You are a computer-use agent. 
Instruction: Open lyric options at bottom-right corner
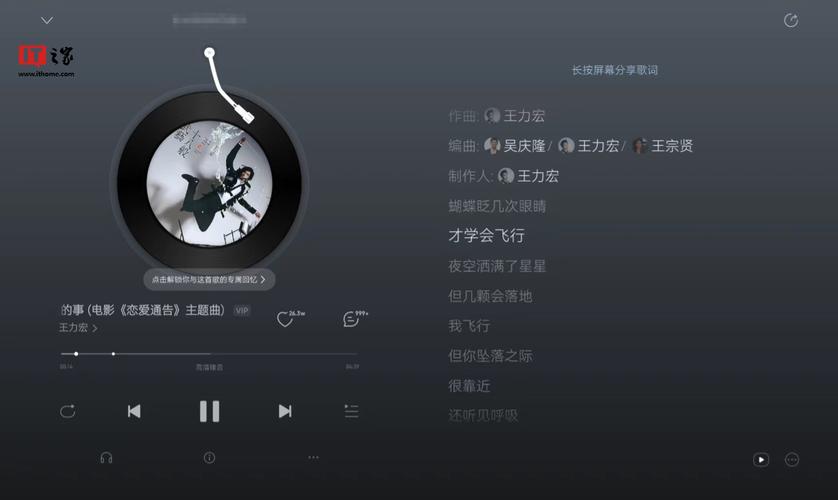tap(792, 459)
